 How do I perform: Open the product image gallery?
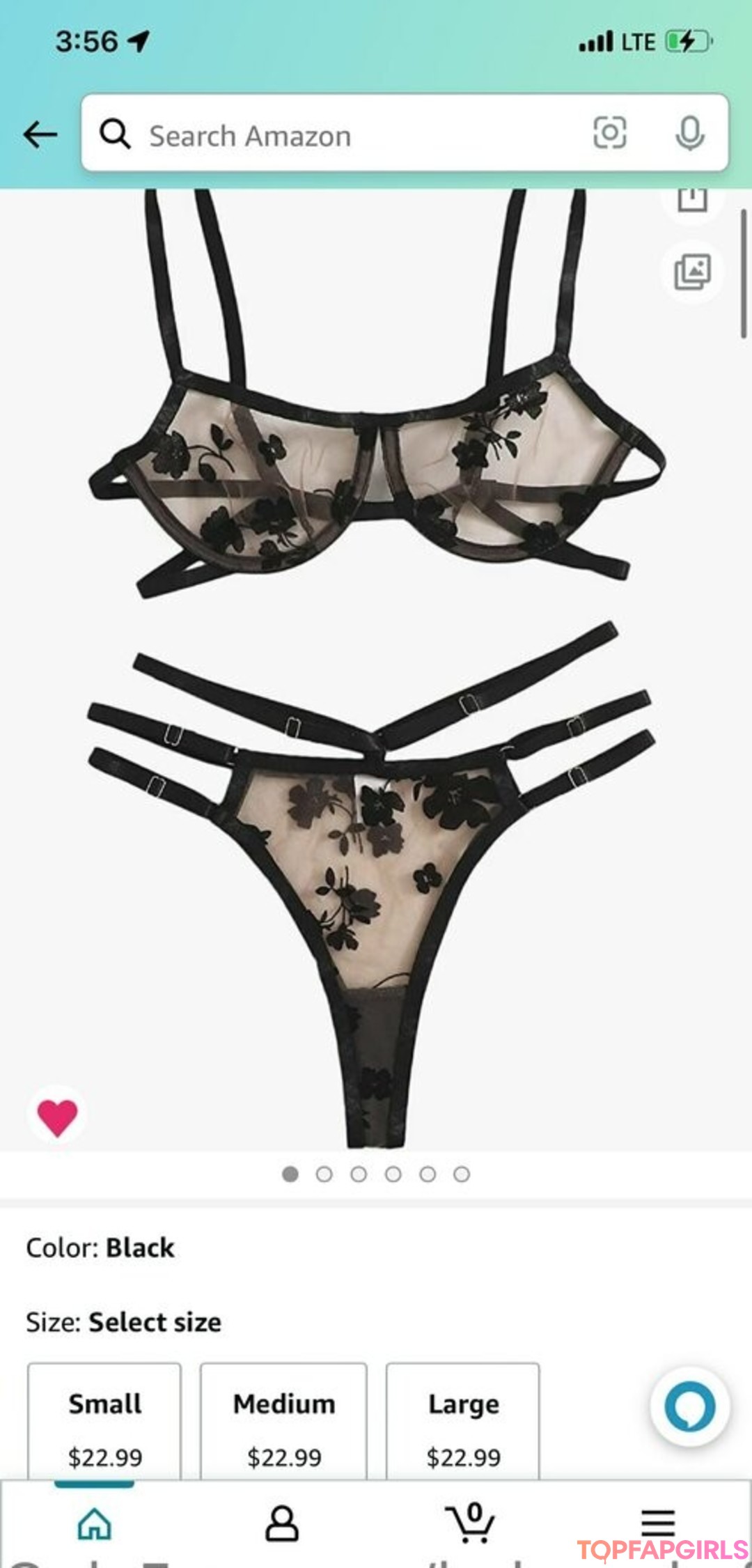click(692, 272)
